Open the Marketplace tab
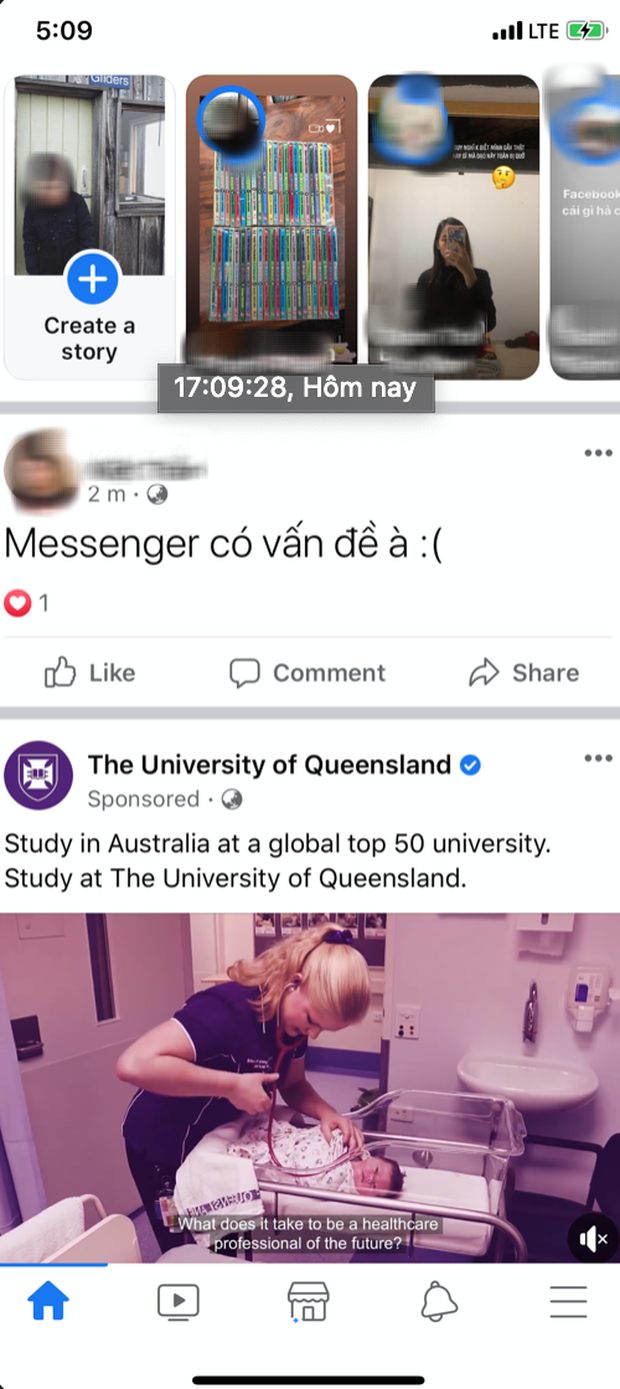 [x=308, y=1302]
